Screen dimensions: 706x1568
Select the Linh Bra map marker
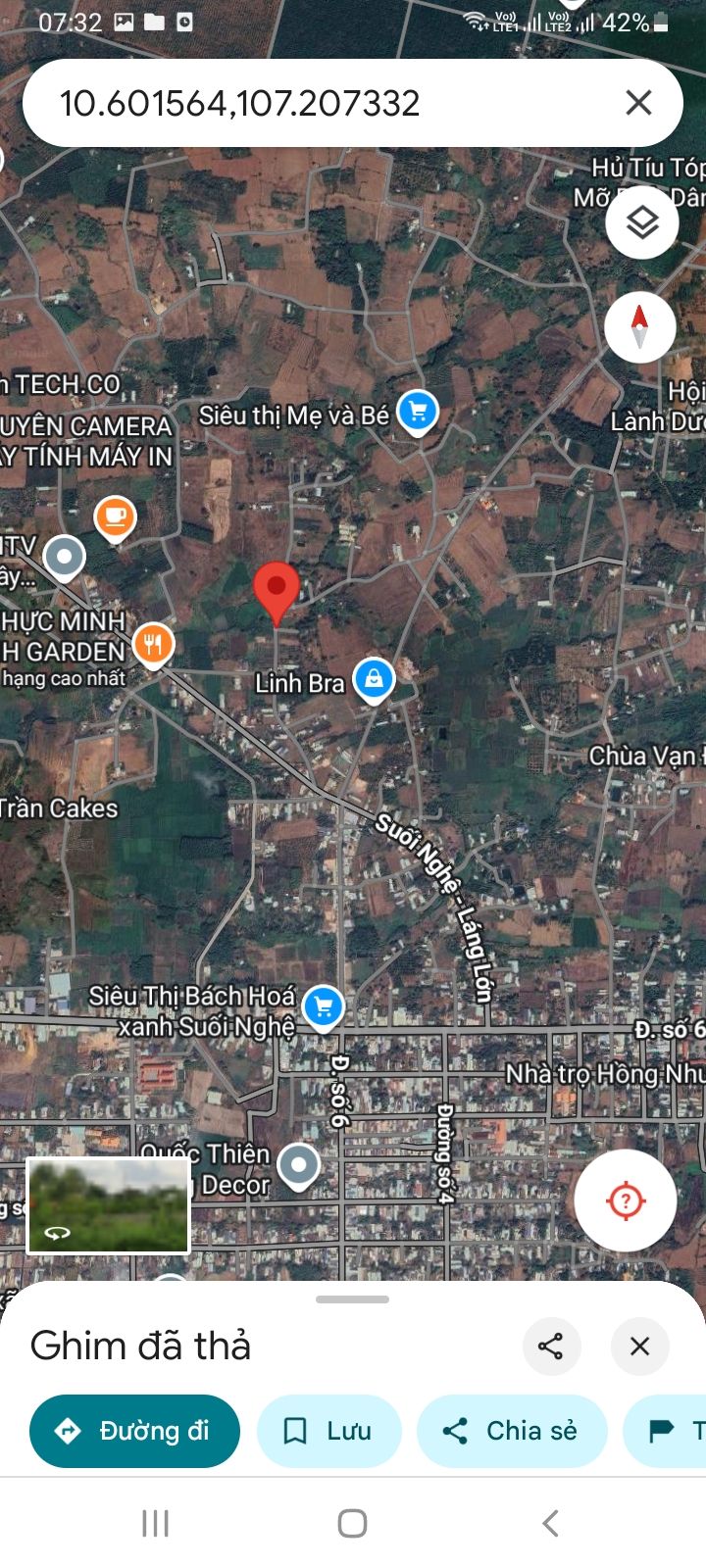(374, 678)
